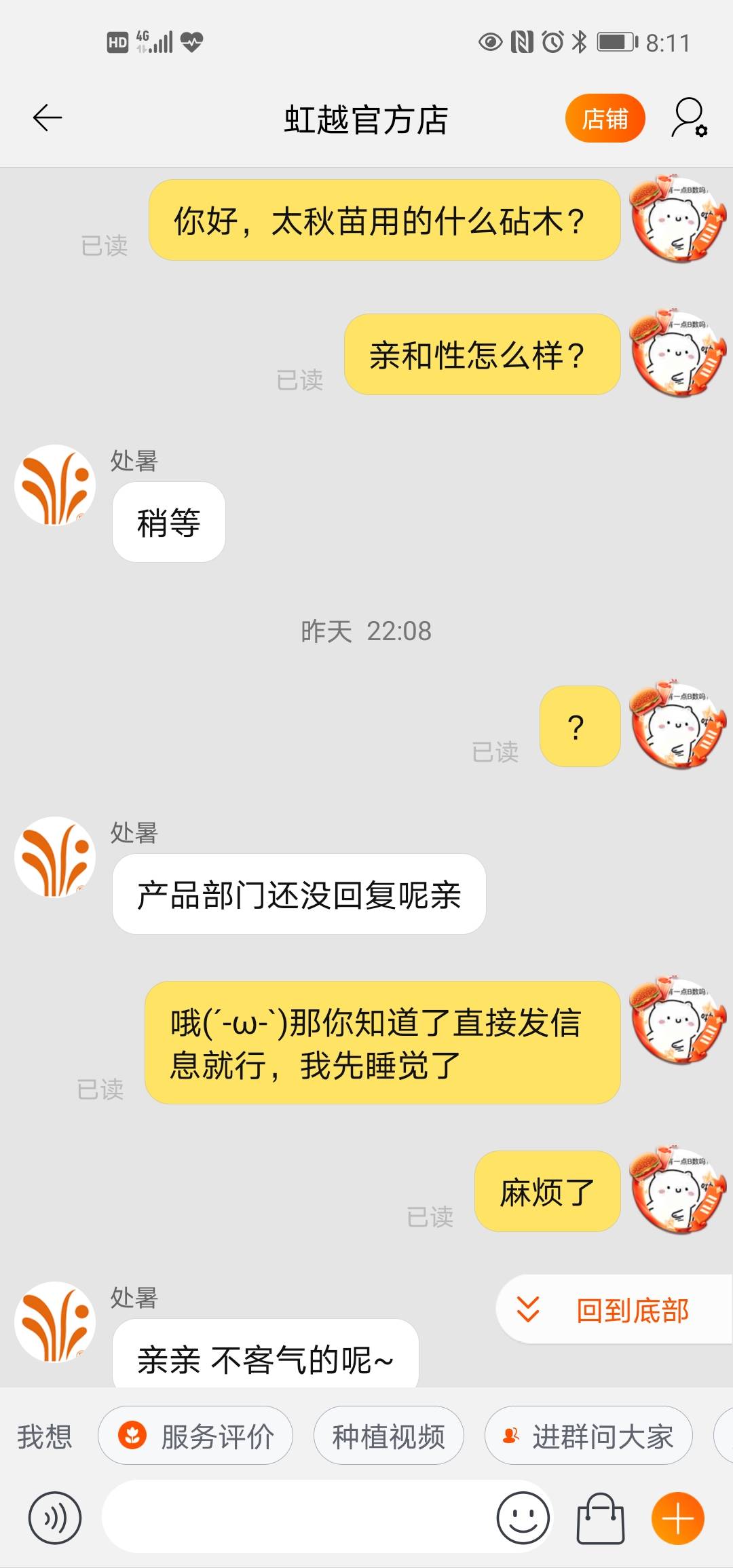The image size is (733, 1568).
Task: Switch to voice input
Action: point(55,1518)
